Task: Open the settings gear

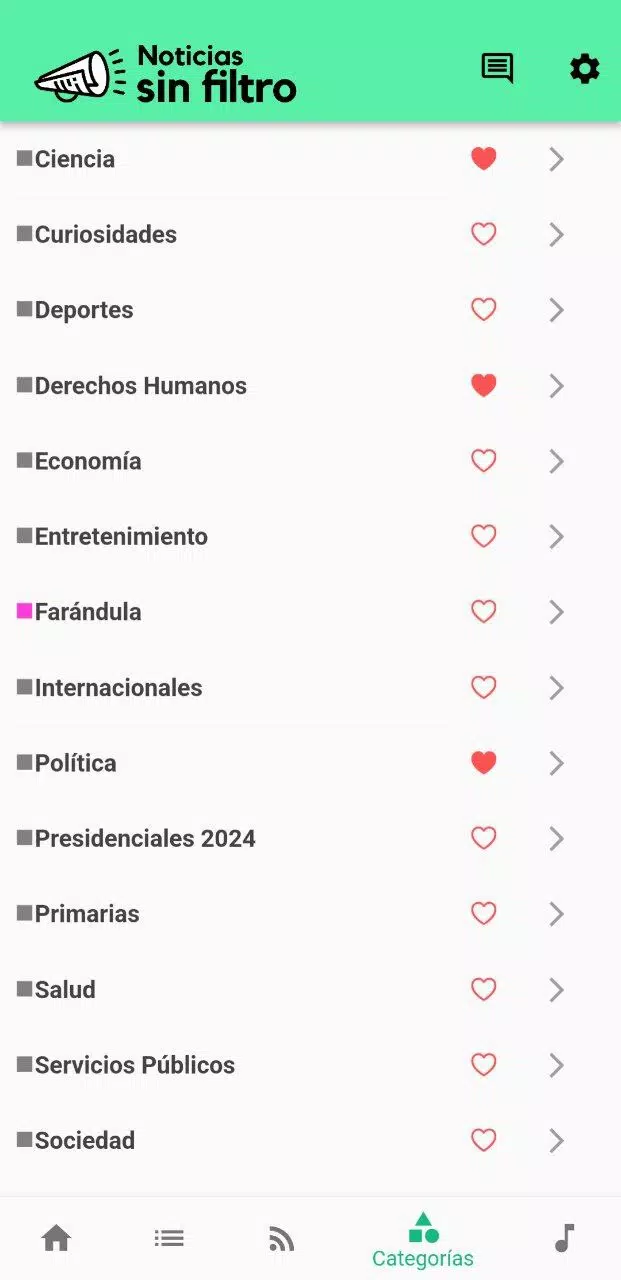Action: pos(585,68)
